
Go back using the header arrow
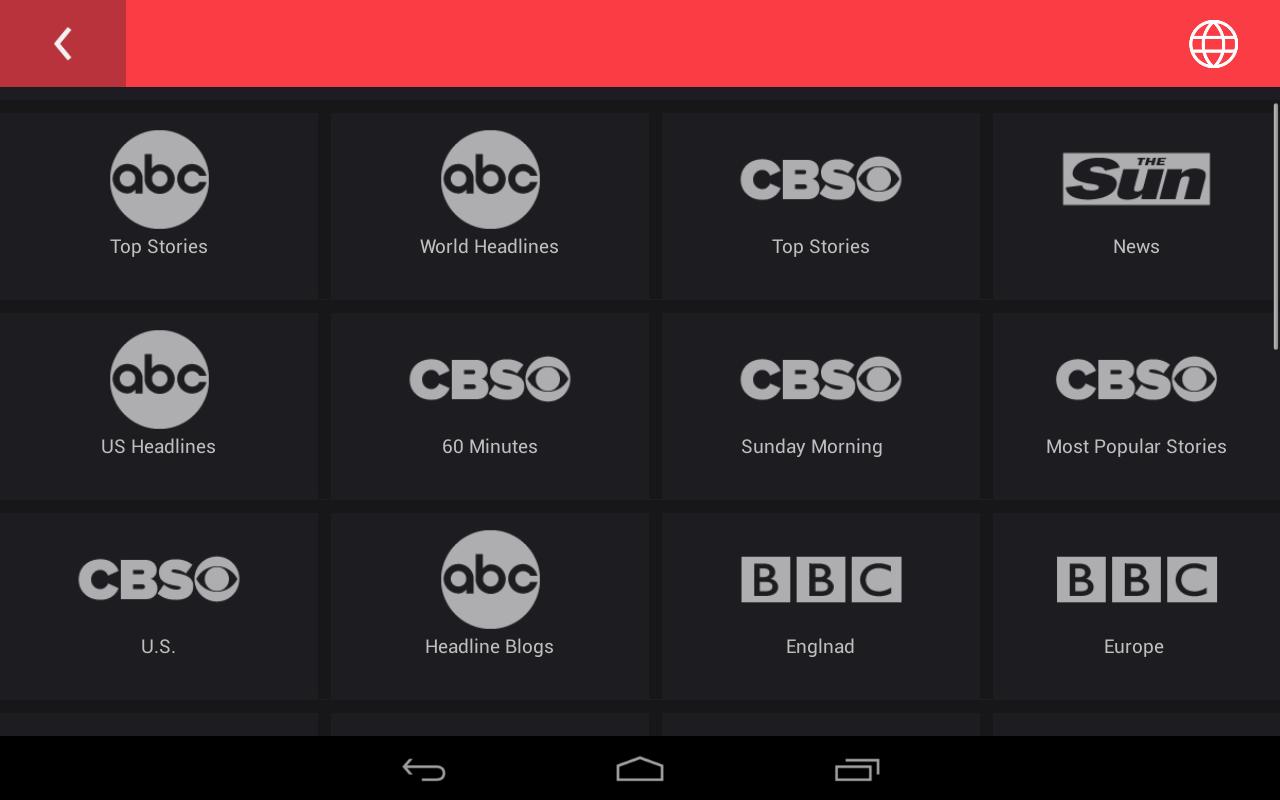tap(62, 43)
